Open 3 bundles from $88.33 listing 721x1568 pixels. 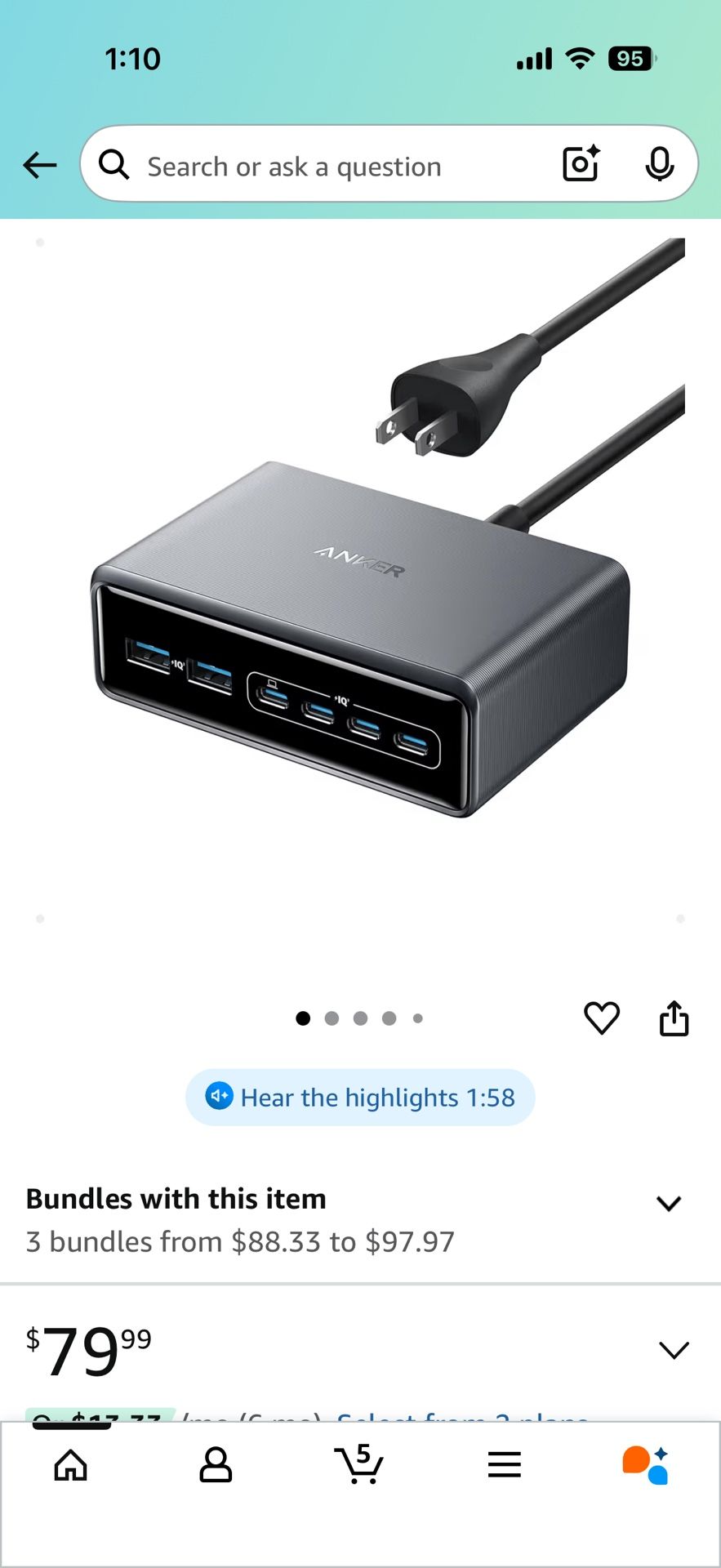[x=240, y=1241]
